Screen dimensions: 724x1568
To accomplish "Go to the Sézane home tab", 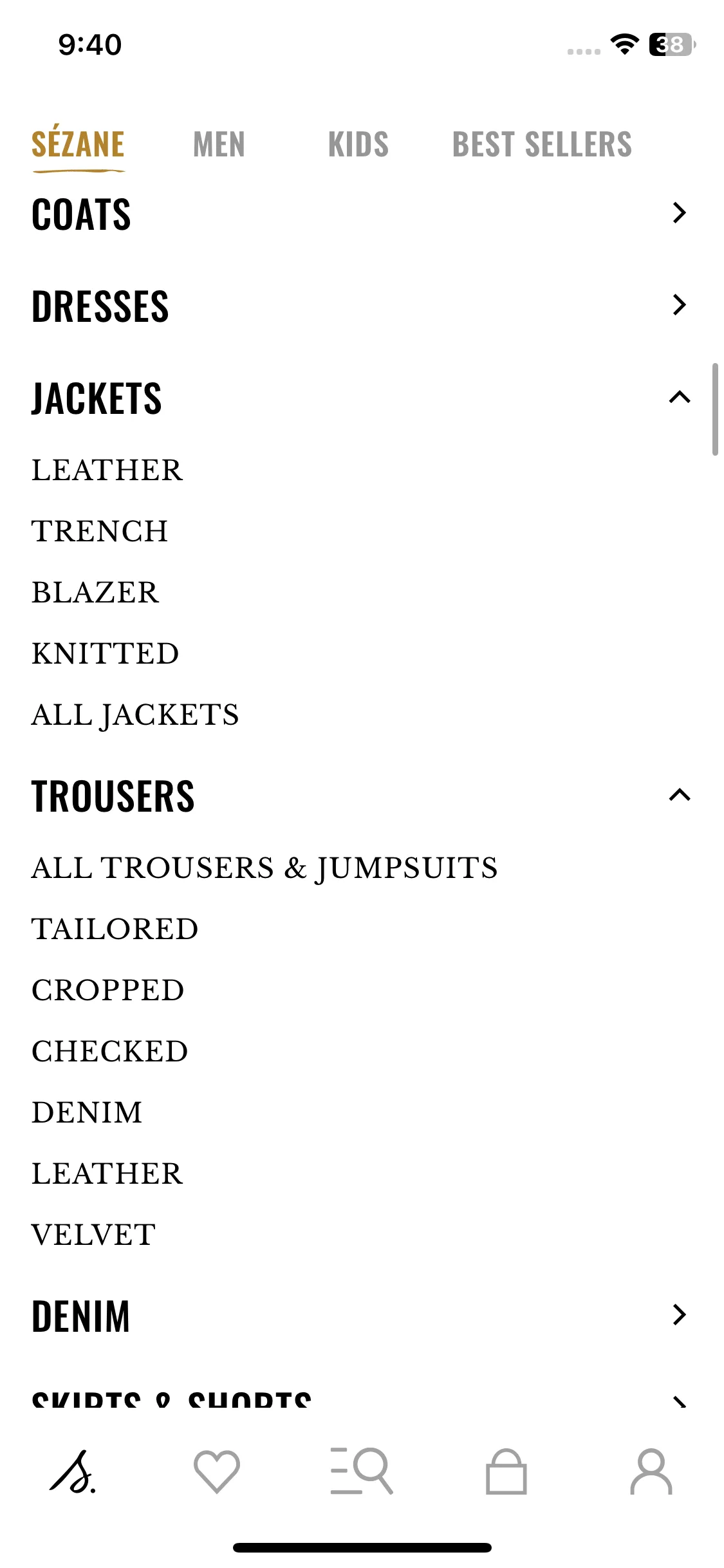I will point(73,1471).
